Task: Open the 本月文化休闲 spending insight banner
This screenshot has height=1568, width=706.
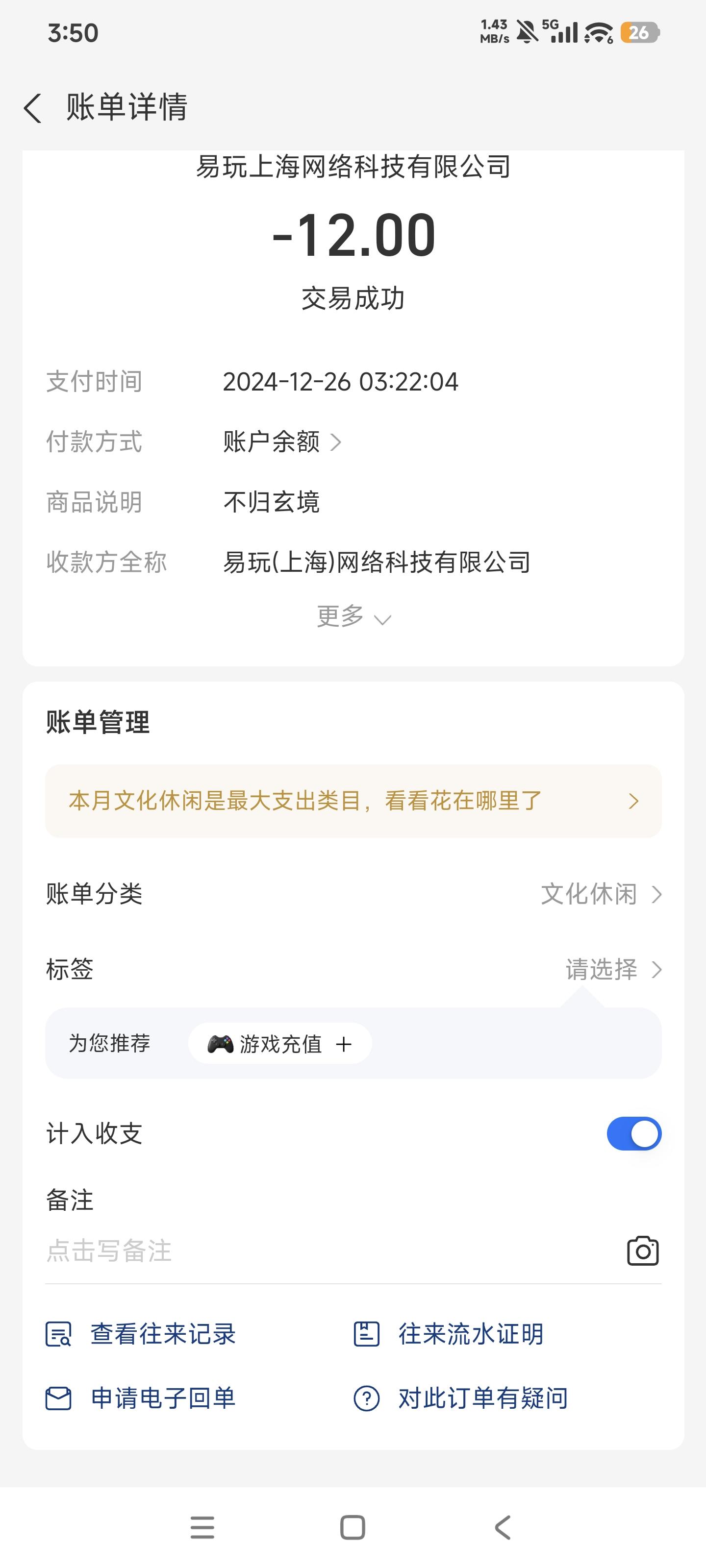Action: tap(353, 801)
